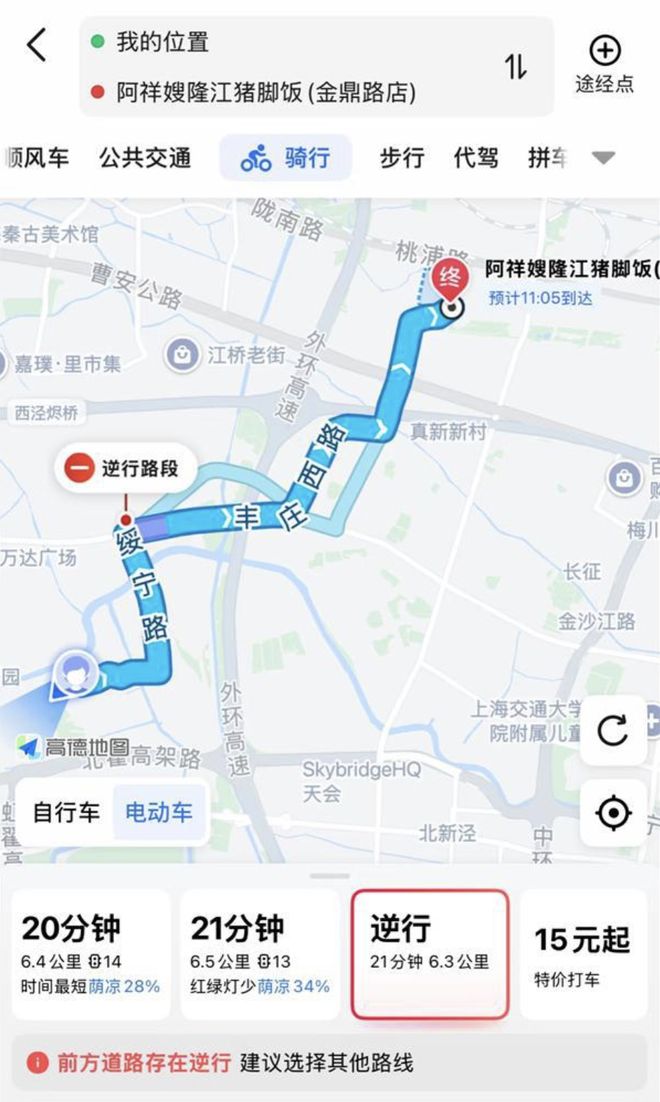
Task: Open the 15元起 特价打车 option
Action: click(x=582, y=954)
